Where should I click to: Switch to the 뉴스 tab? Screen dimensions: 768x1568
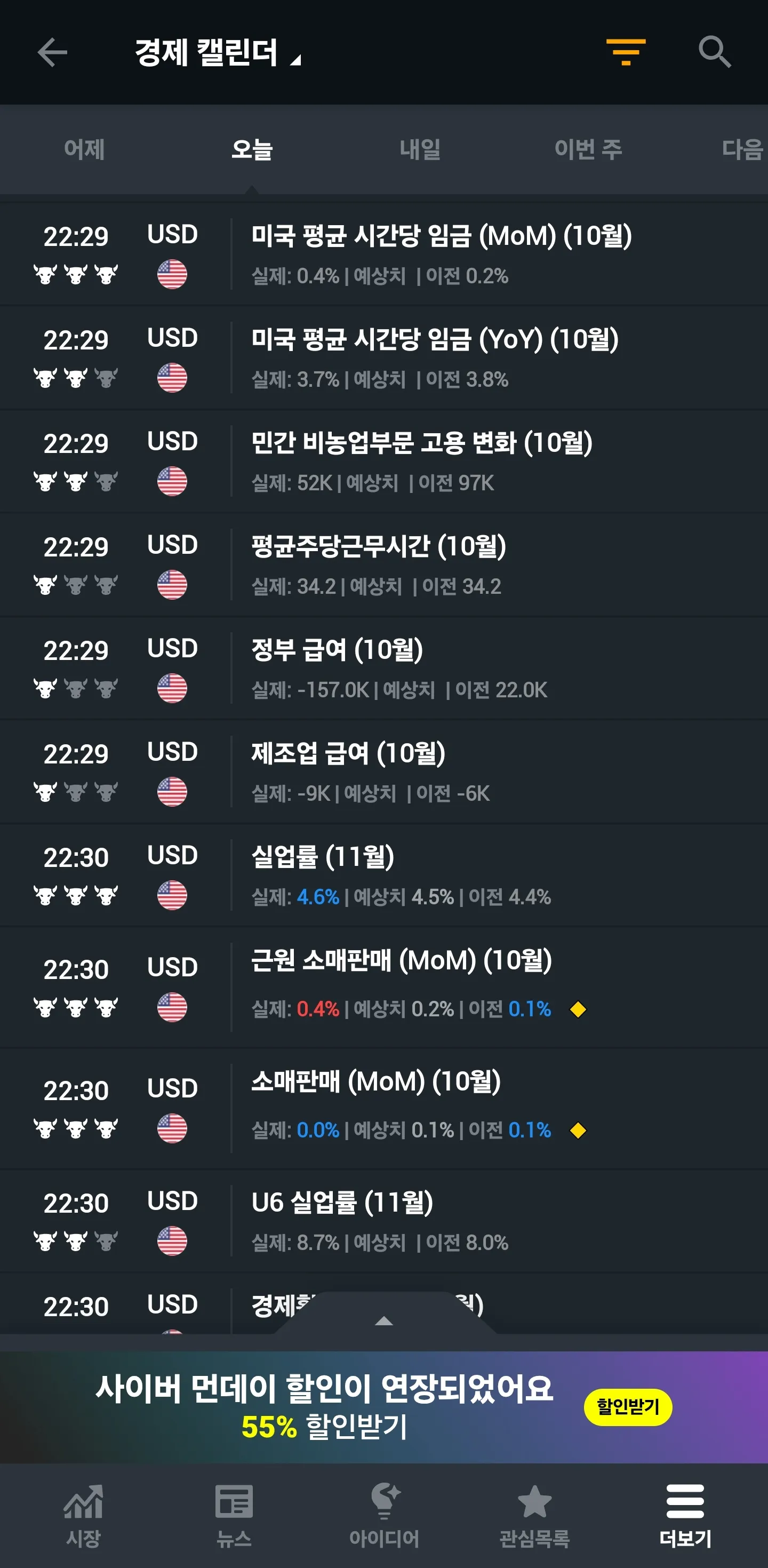(234, 1515)
